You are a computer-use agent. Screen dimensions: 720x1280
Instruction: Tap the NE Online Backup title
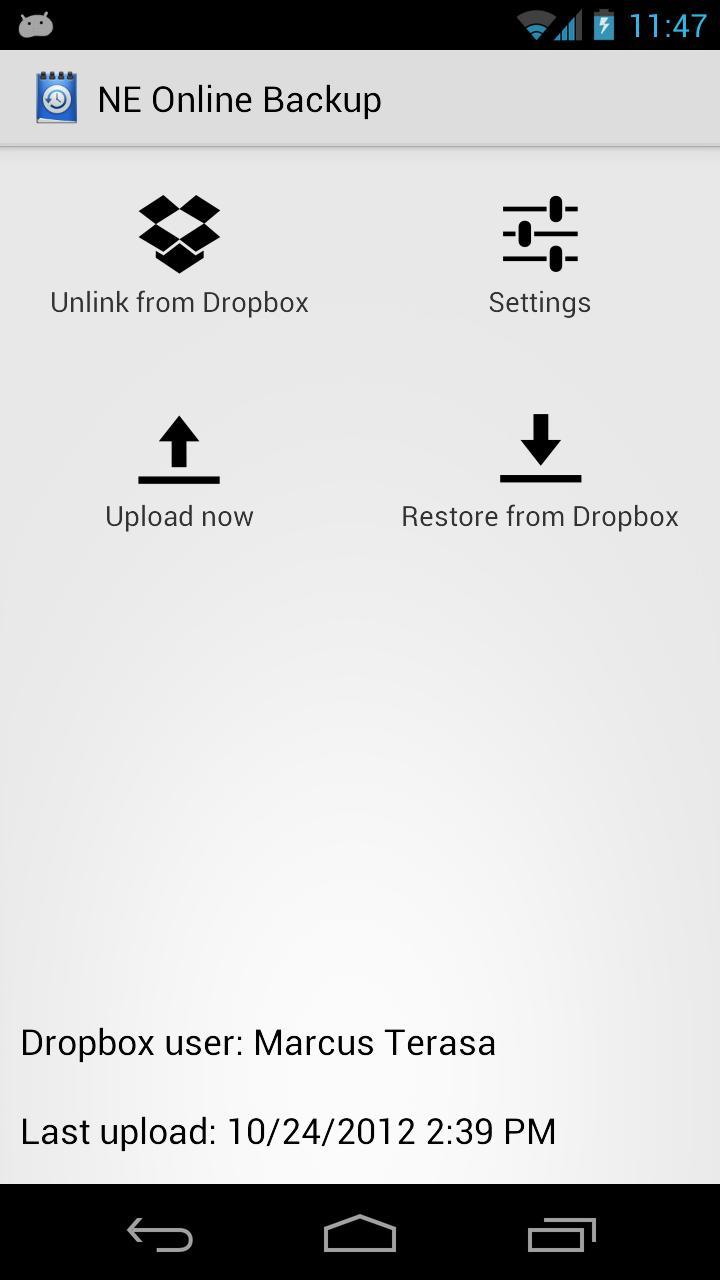point(239,97)
